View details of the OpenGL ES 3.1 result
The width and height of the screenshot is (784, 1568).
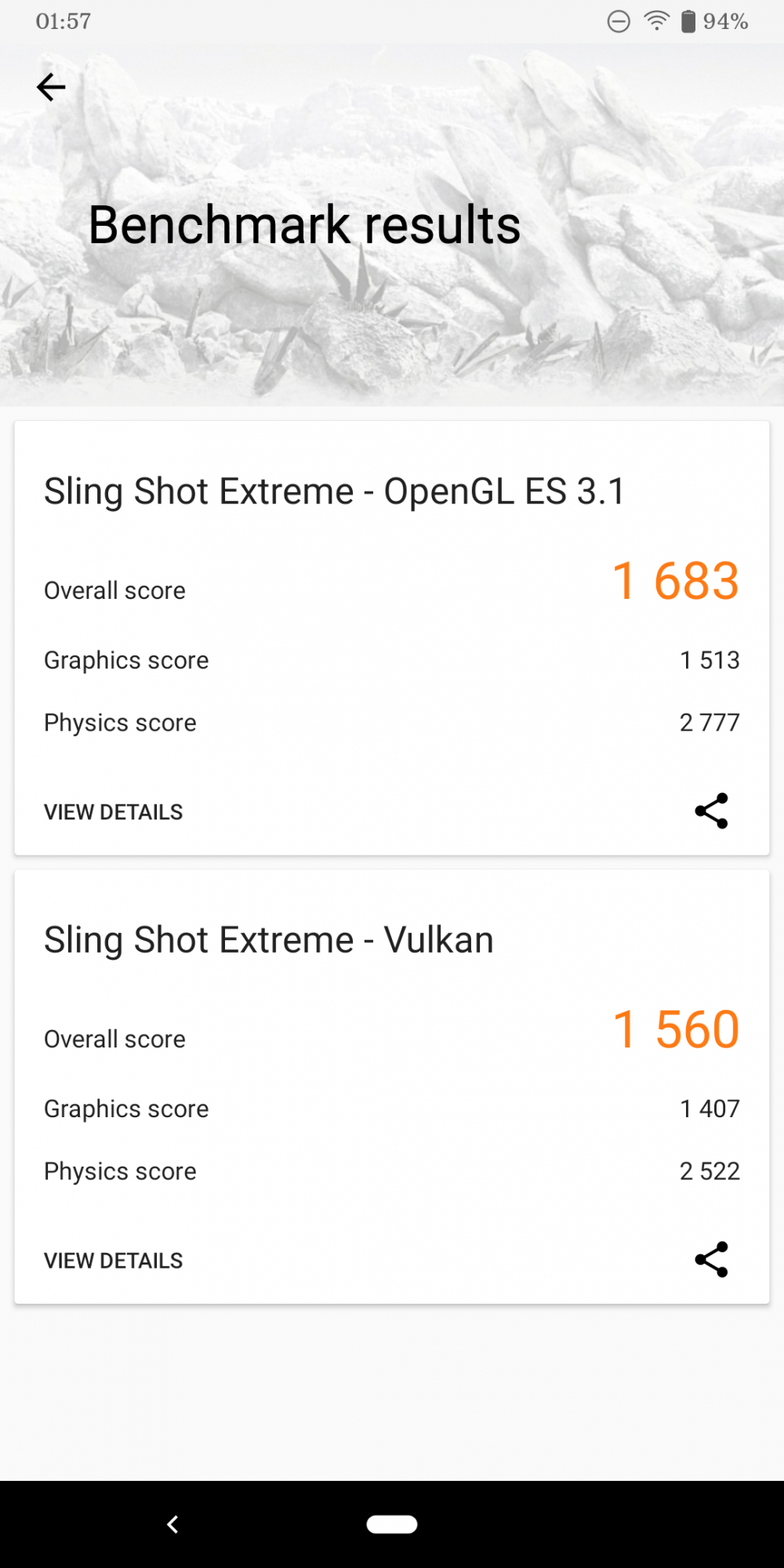click(x=113, y=812)
